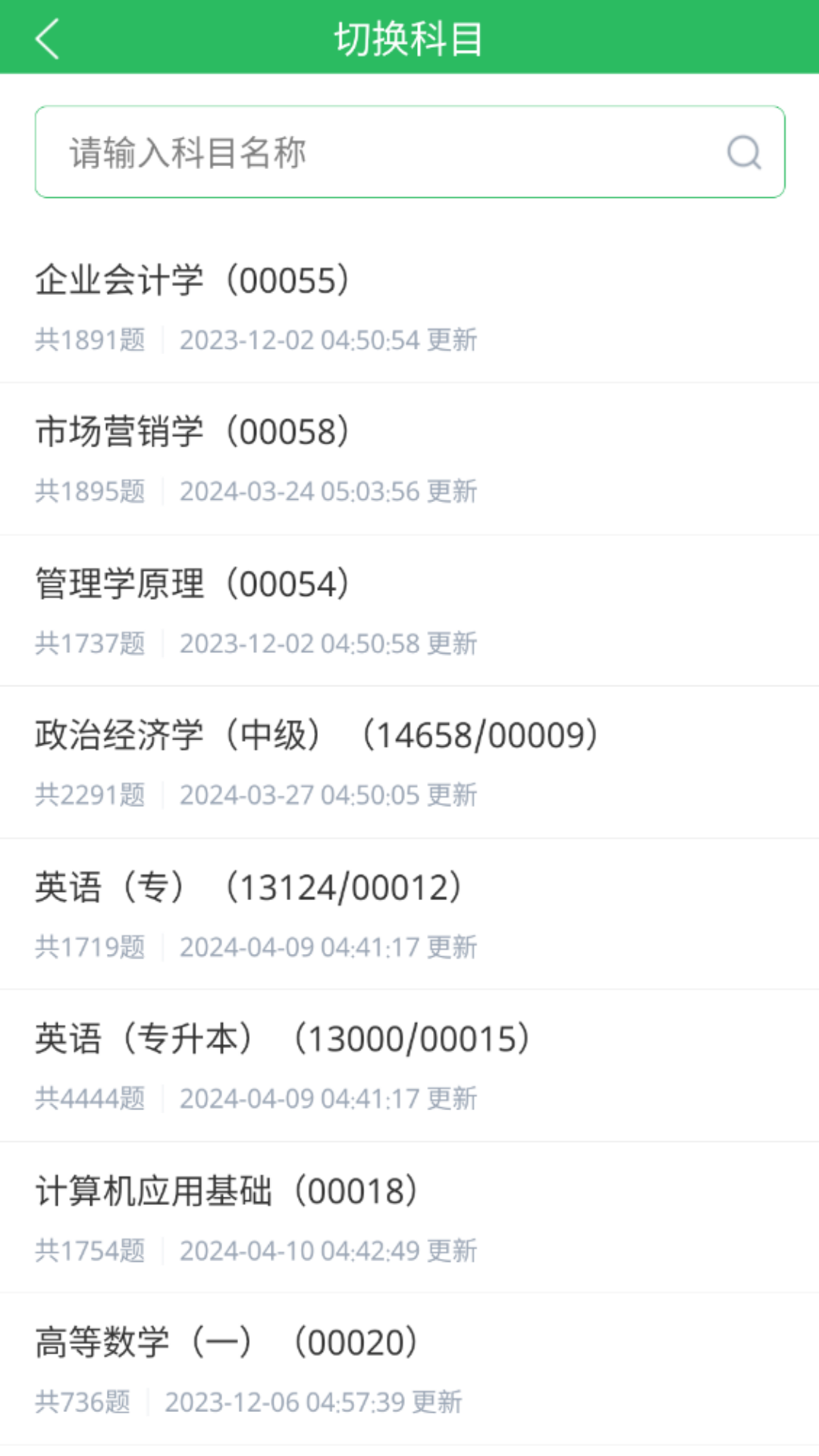Image resolution: width=819 pixels, height=1456 pixels.
Task: Select 企业会计学 (00055) subject
Action: (409, 307)
